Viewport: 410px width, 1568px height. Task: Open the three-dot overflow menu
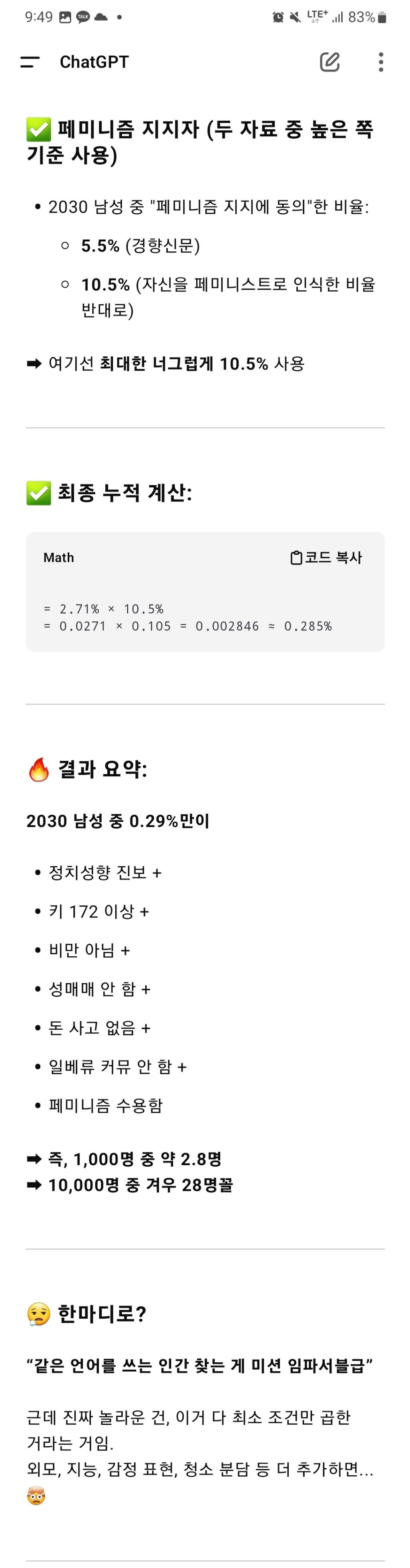tap(381, 61)
